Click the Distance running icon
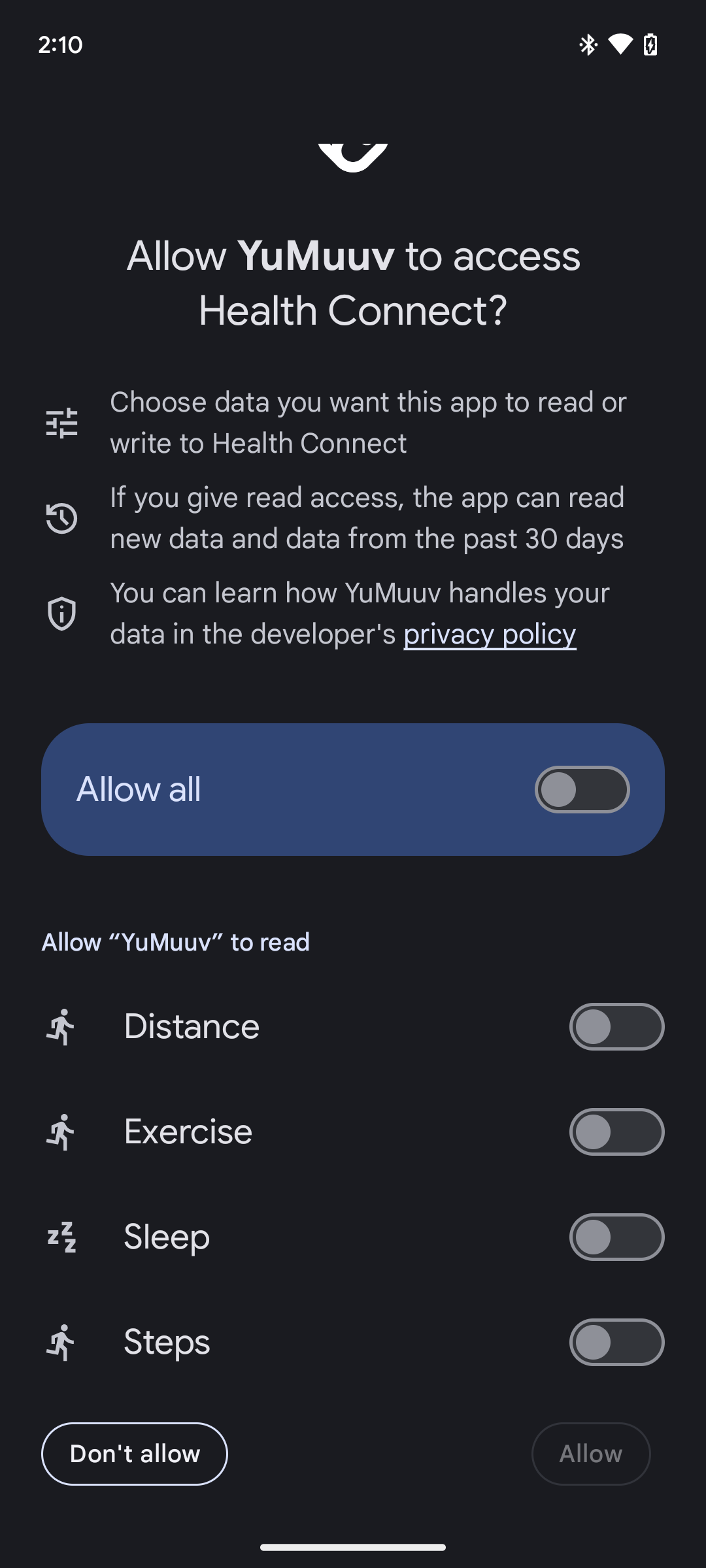Screen dimensions: 706x1568 [61, 1026]
